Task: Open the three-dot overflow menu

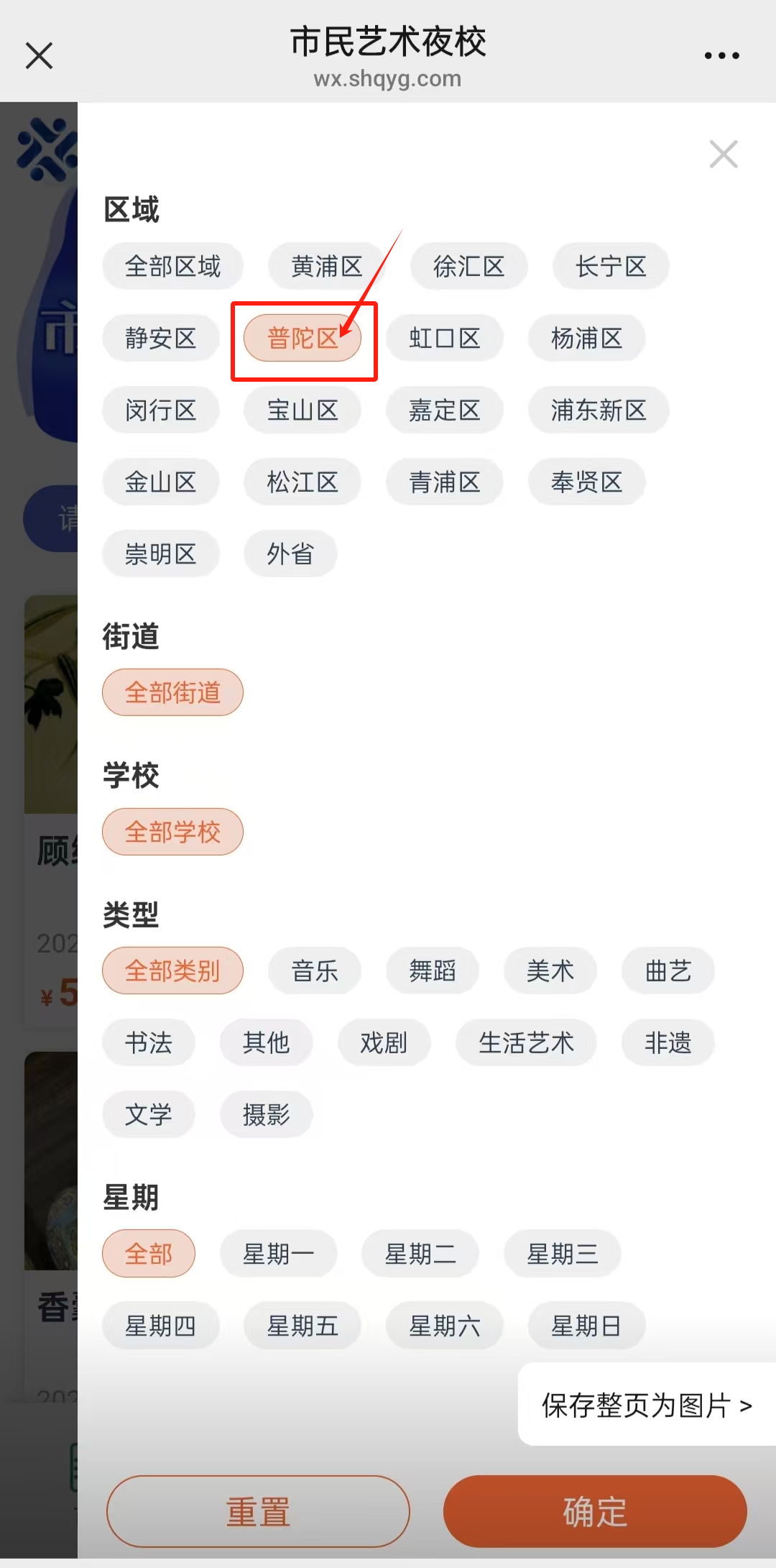Action: pyautogui.click(x=721, y=55)
